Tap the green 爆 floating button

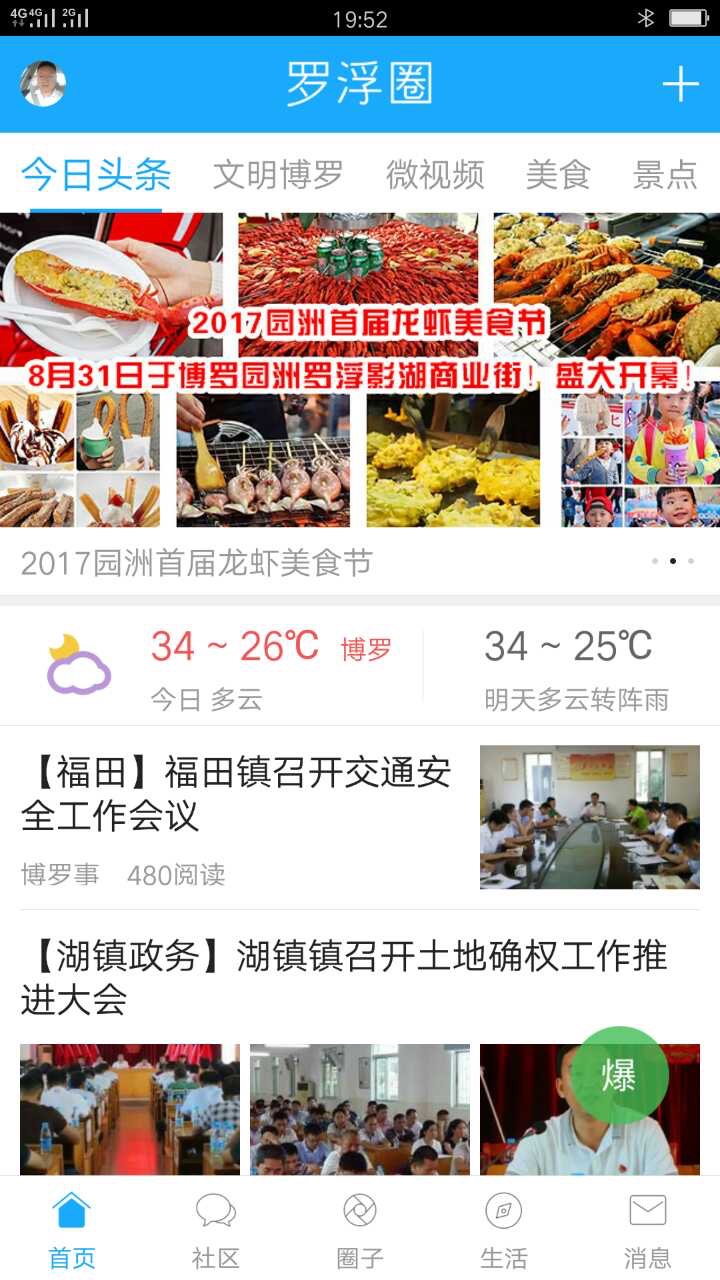(x=620, y=1076)
